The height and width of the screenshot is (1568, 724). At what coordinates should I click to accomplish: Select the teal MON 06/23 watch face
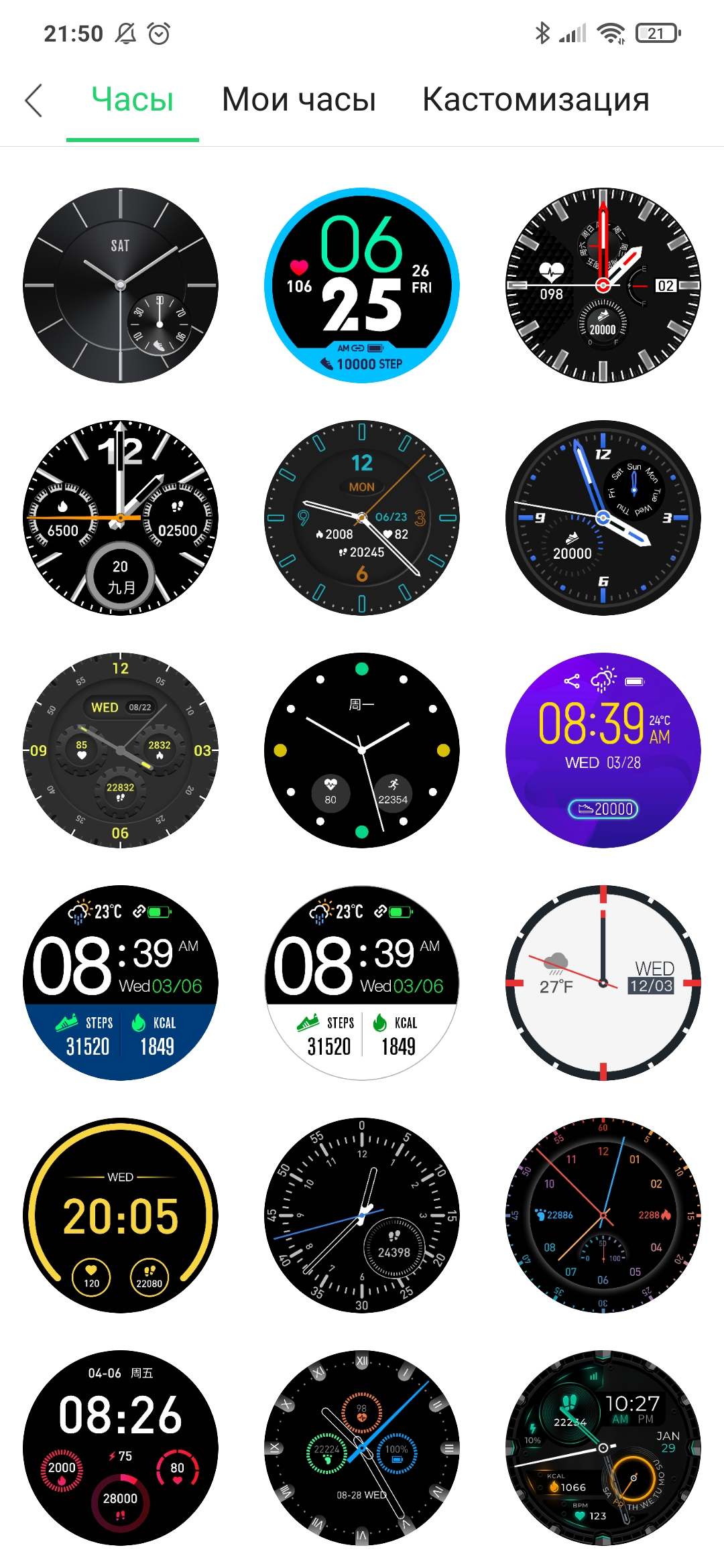point(362,518)
